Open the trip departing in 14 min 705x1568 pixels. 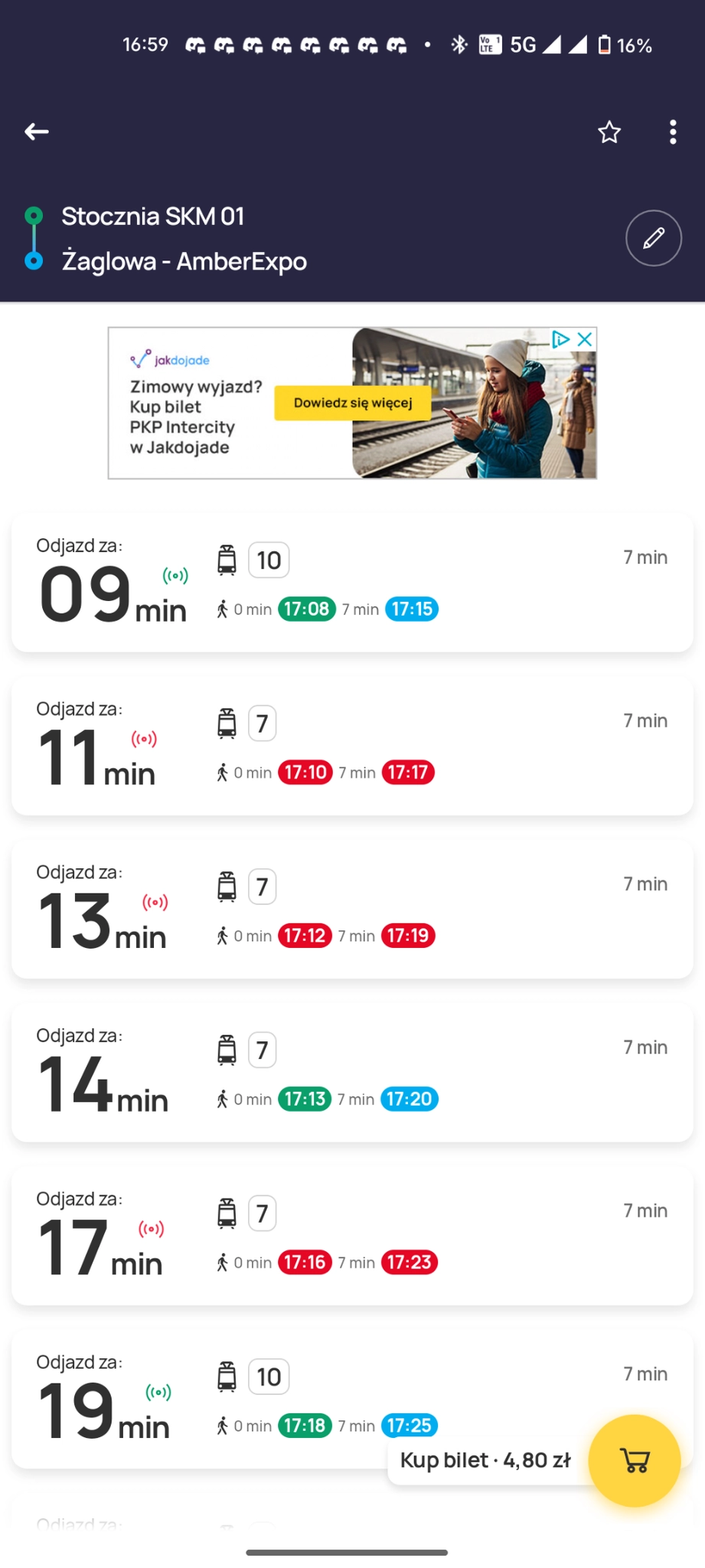352,1072
